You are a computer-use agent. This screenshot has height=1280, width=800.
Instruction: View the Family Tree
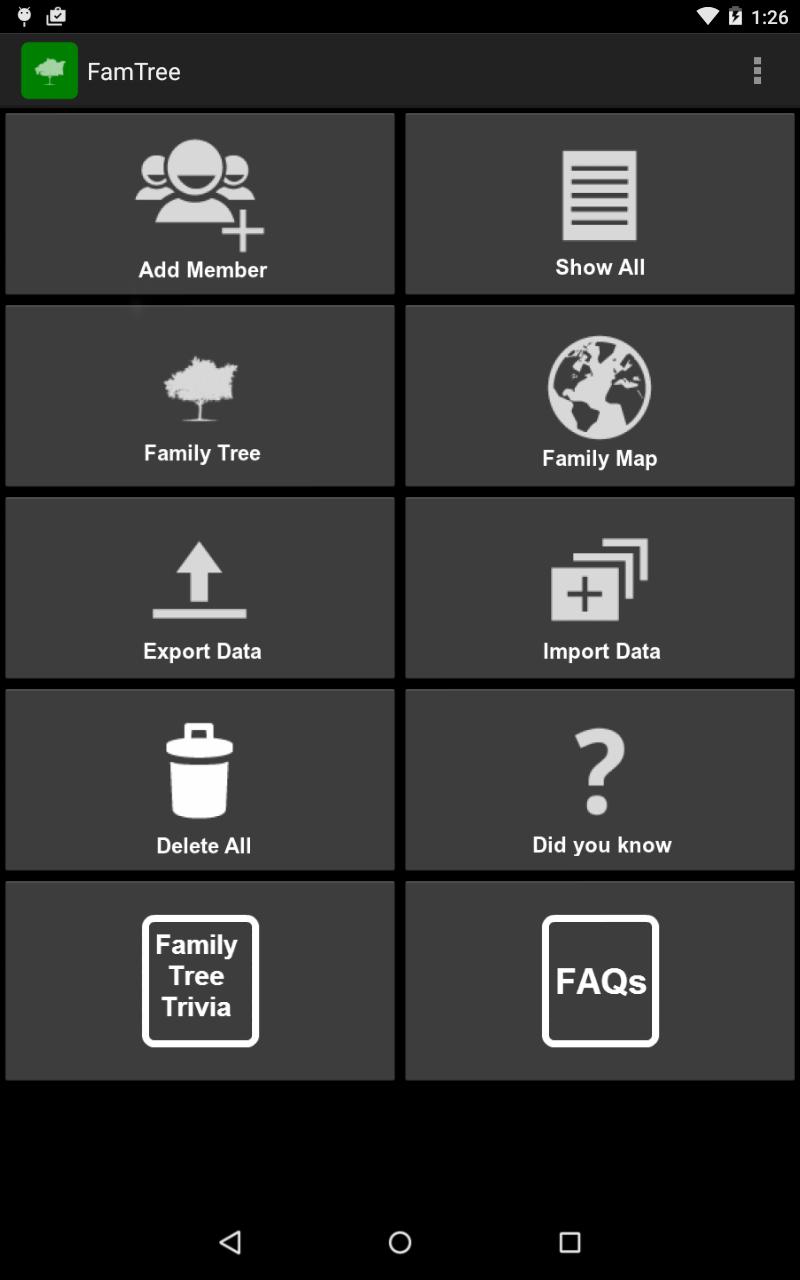pyautogui.click(x=200, y=396)
